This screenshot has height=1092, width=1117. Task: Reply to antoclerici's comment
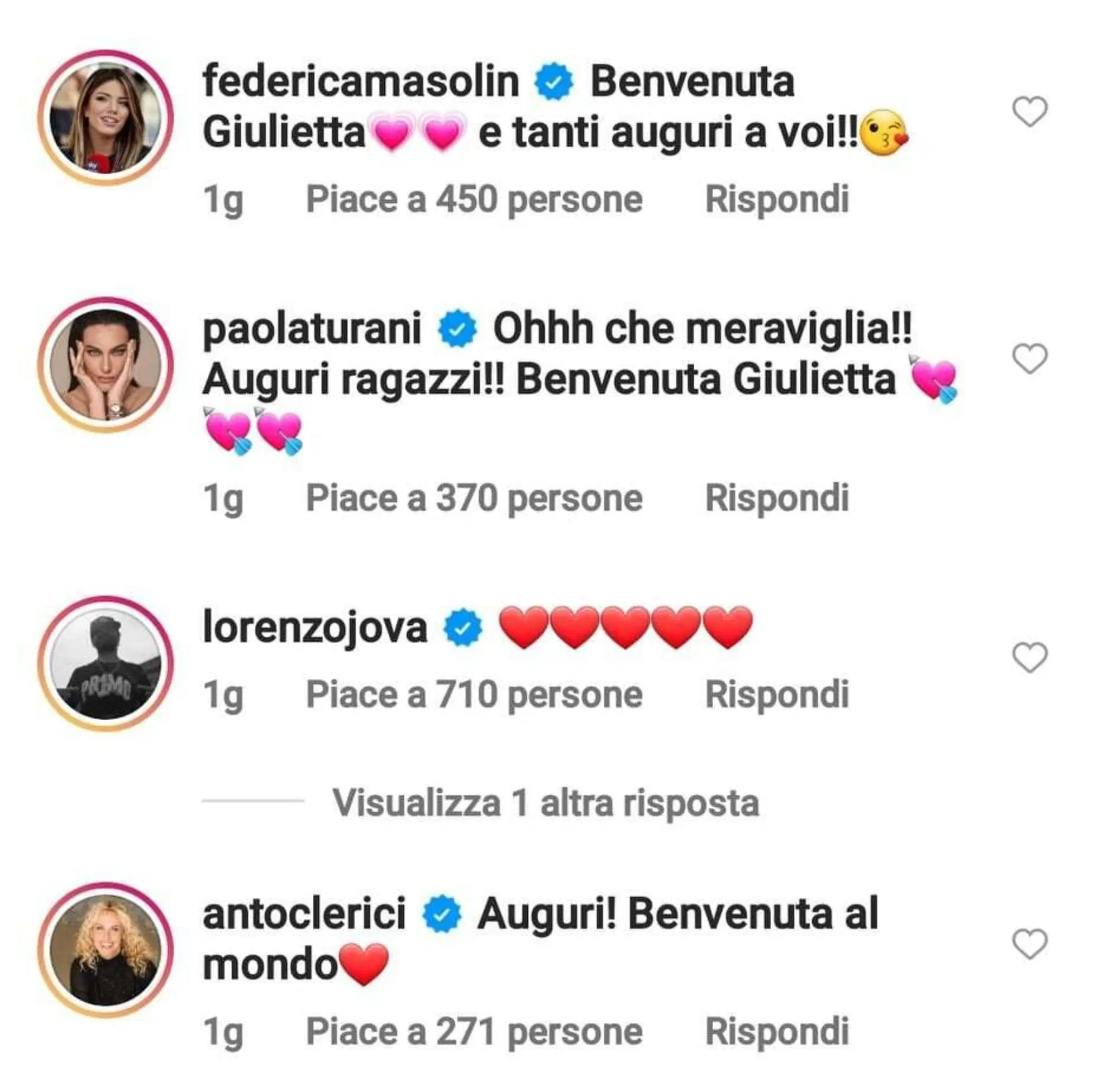click(776, 1032)
